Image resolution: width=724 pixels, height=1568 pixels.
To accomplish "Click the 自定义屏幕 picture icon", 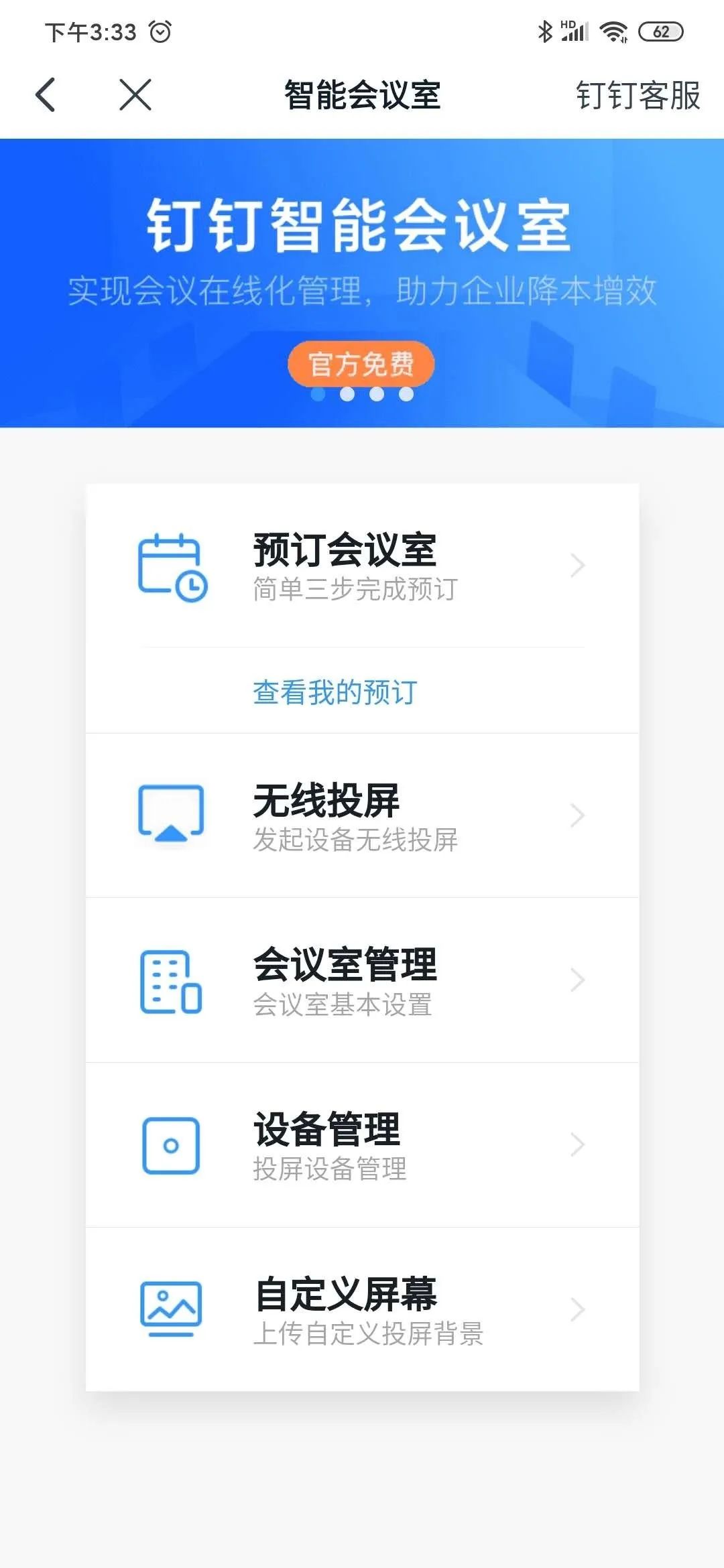I will click(x=171, y=1307).
